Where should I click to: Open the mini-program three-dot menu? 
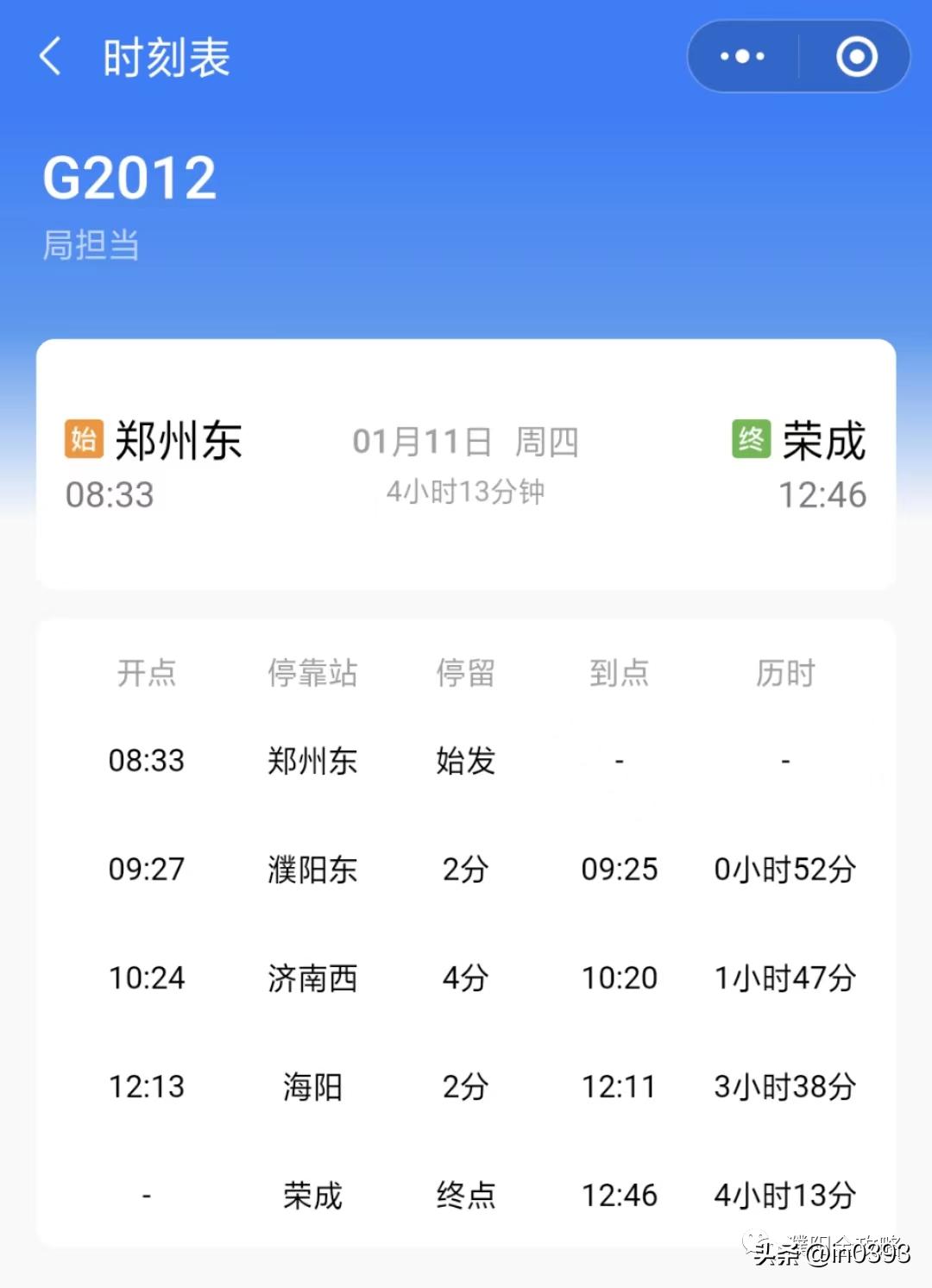(742, 57)
